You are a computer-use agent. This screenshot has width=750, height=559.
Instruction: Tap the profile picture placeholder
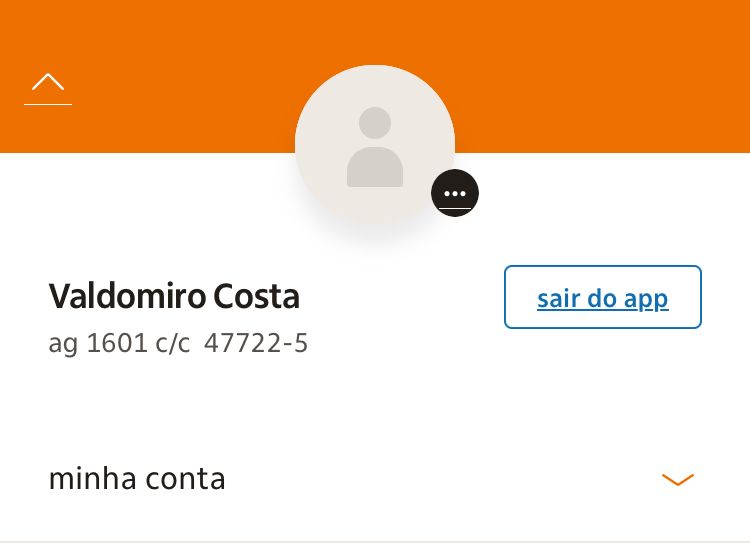point(374,143)
